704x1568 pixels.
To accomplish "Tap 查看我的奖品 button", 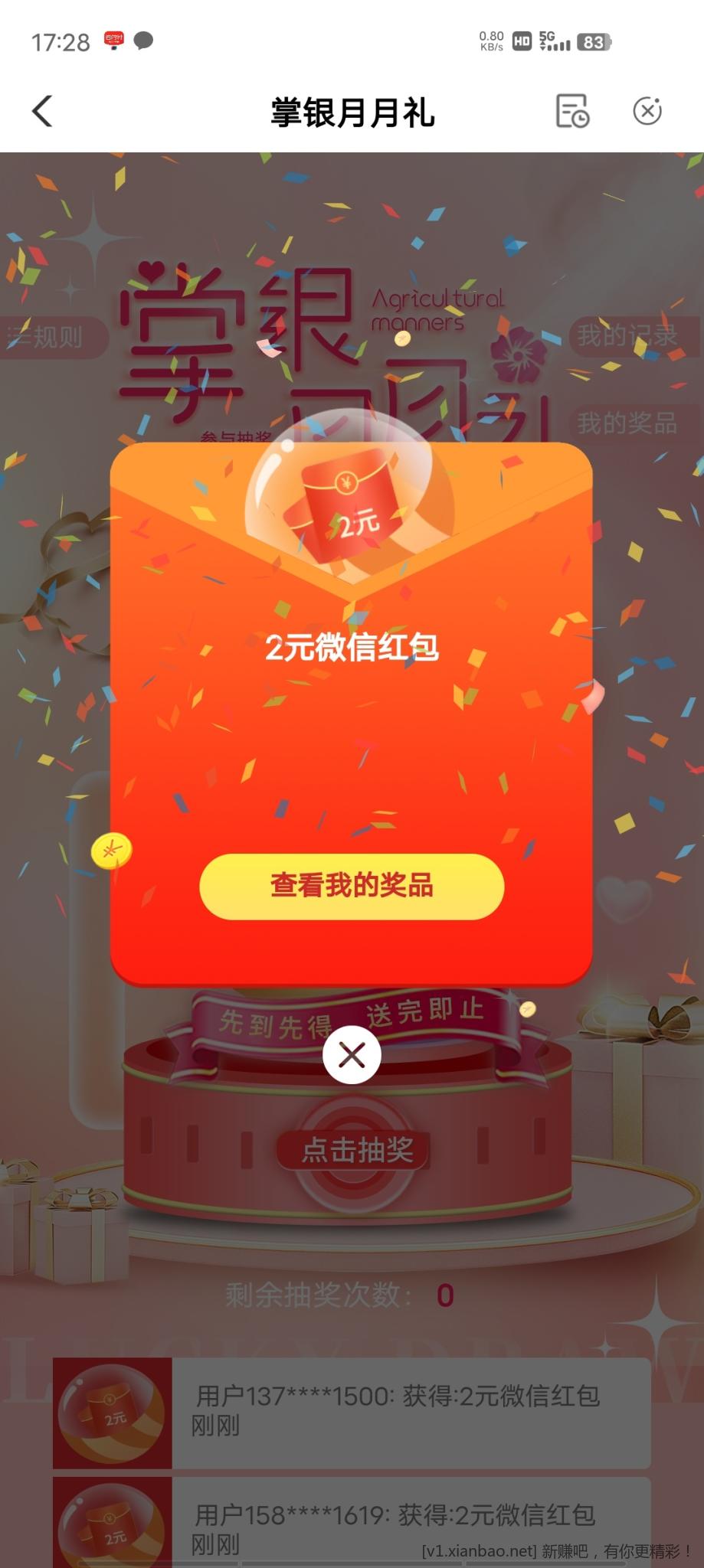I will tap(352, 886).
